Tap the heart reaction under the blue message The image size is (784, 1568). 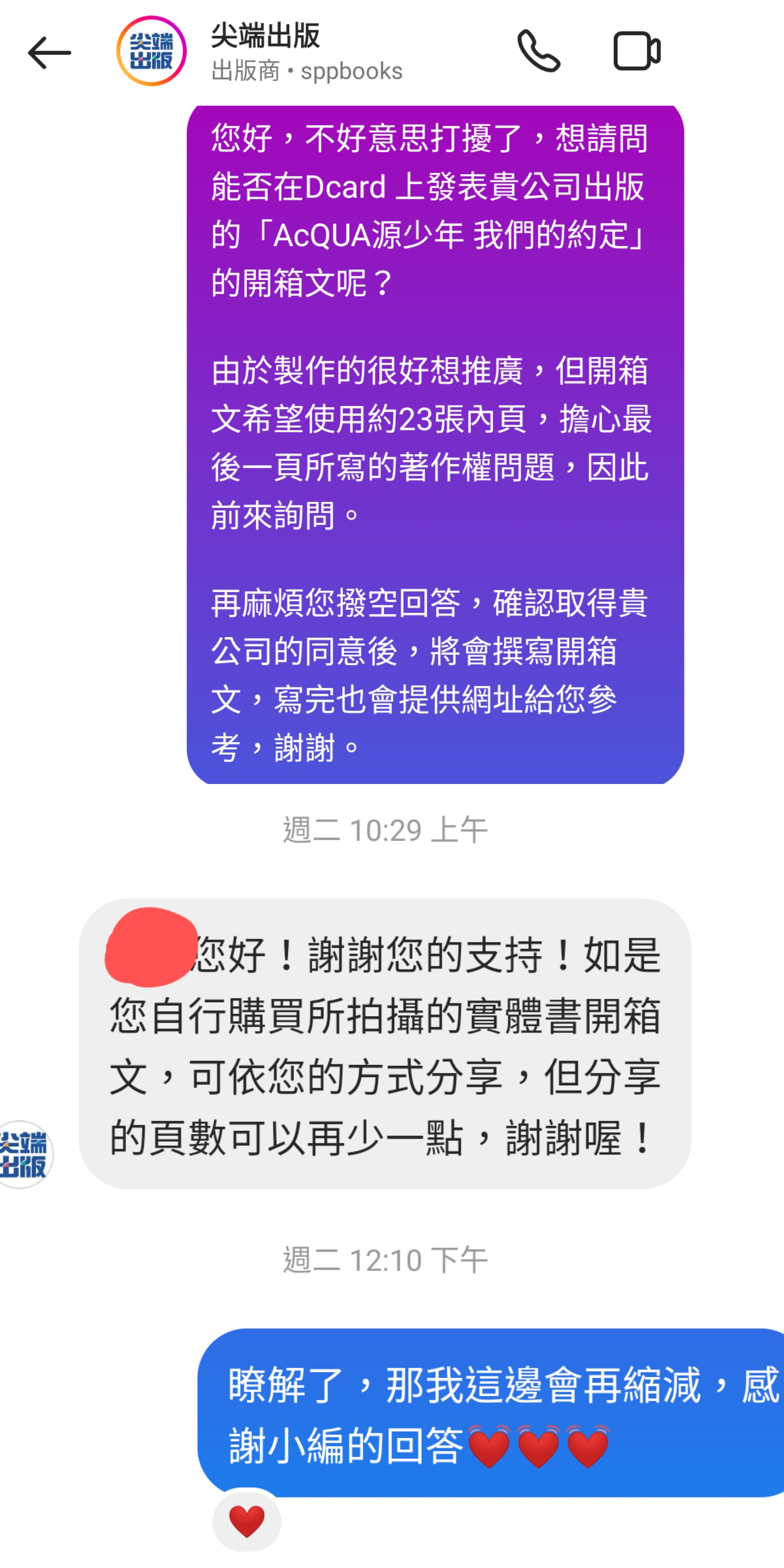[246, 1520]
